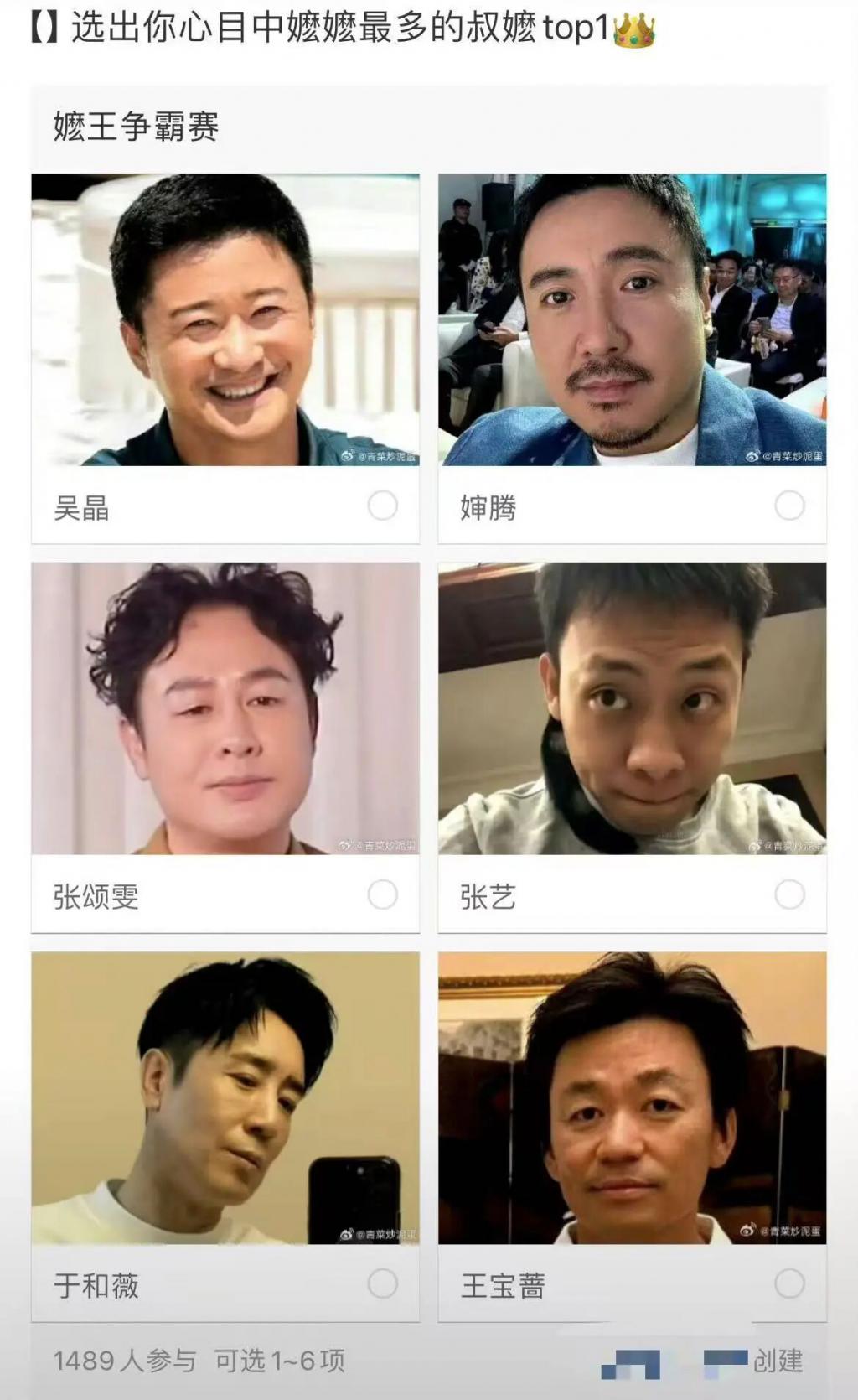Select the 婶腾 poll option
Image resolution: width=858 pixels, height=1400 pixels.
tap(789, 506)
